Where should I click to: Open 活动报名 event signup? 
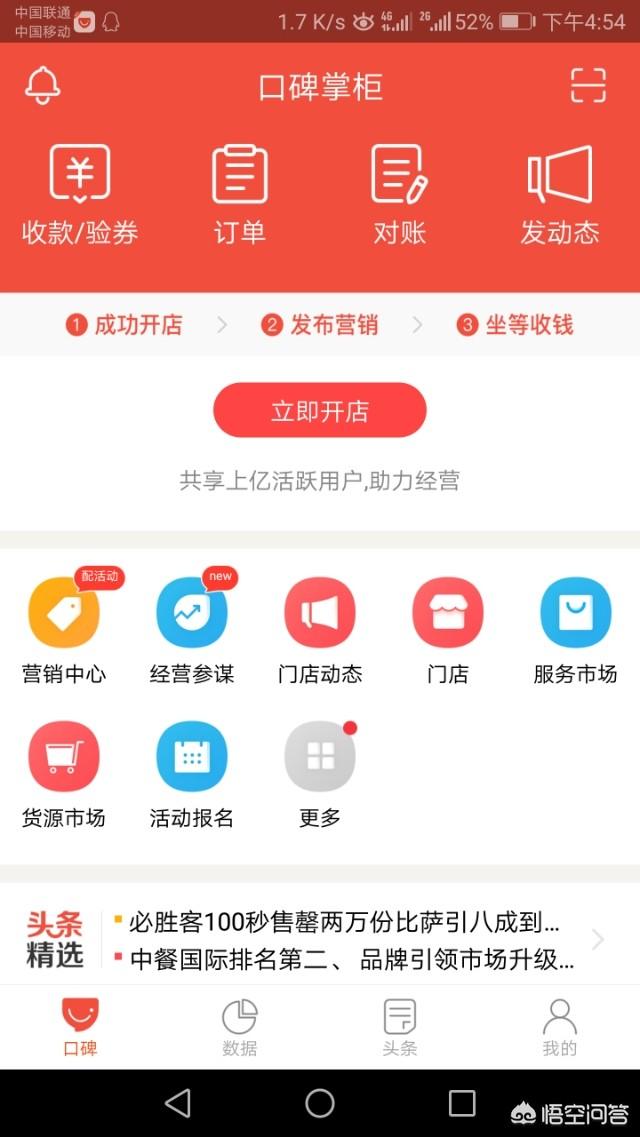(192, 775)
